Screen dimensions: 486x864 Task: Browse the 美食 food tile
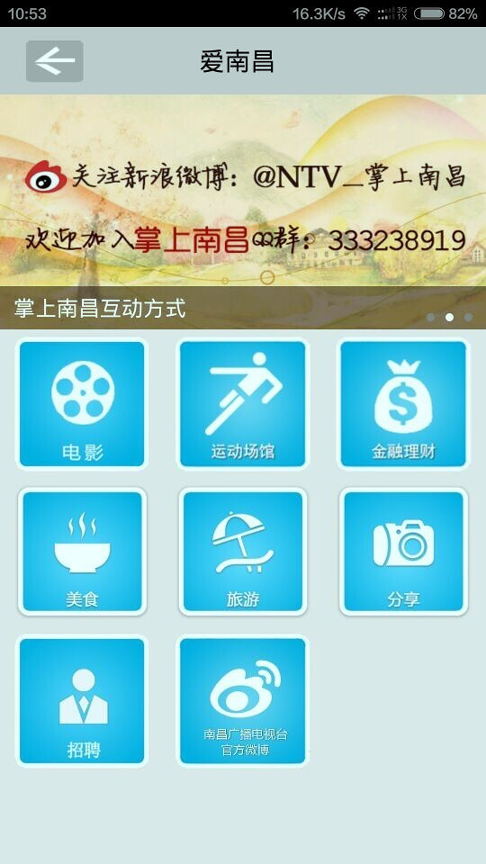[x=82, y=552]
